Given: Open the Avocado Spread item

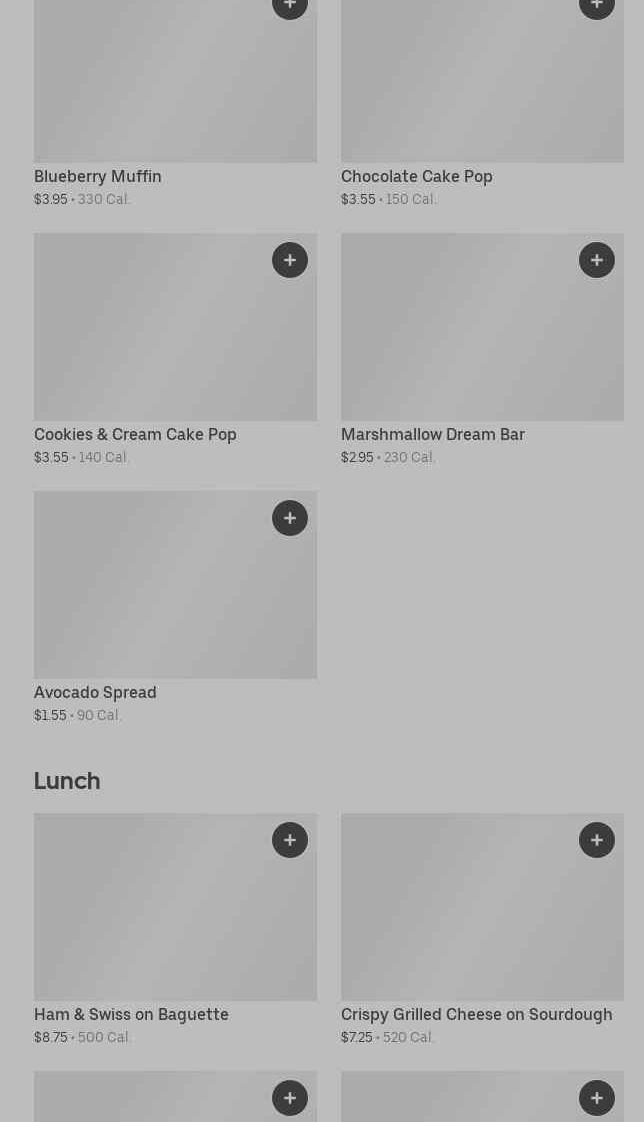Looking at the screenshot, I should pos(95,692).
